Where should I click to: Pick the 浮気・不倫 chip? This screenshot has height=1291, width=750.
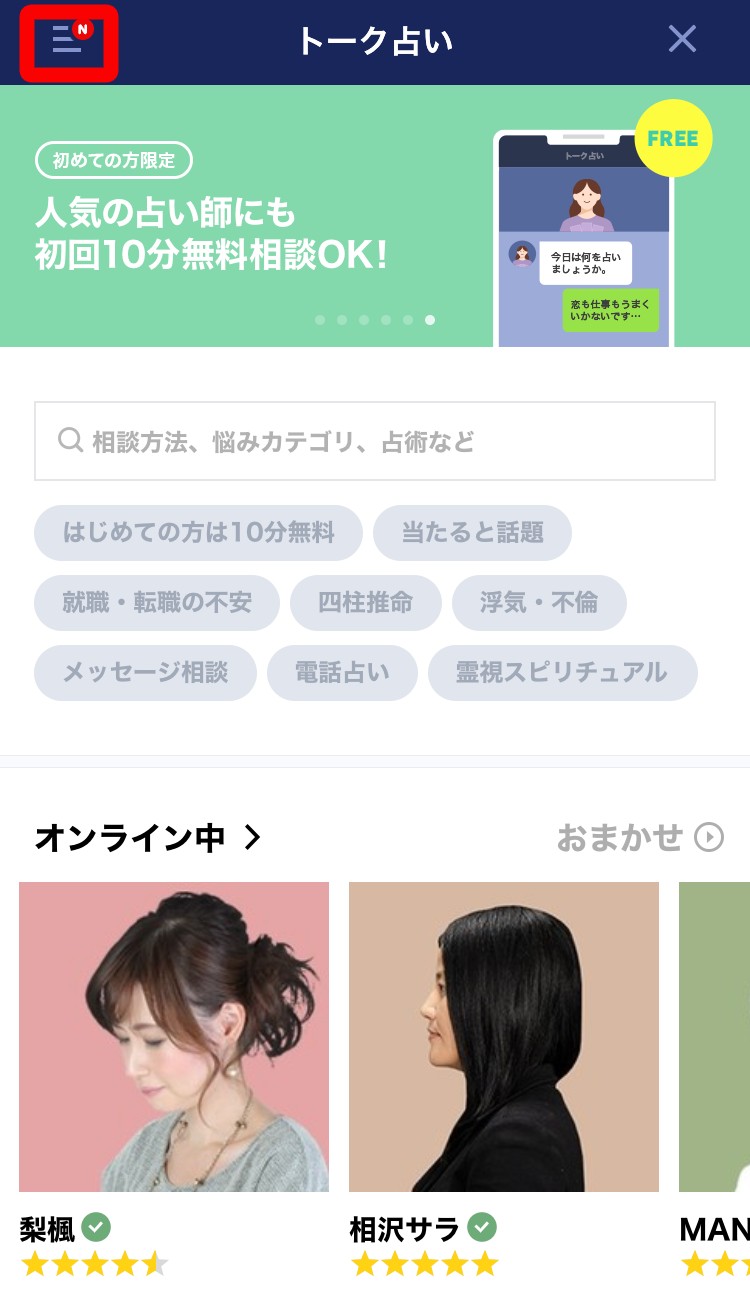539,602
